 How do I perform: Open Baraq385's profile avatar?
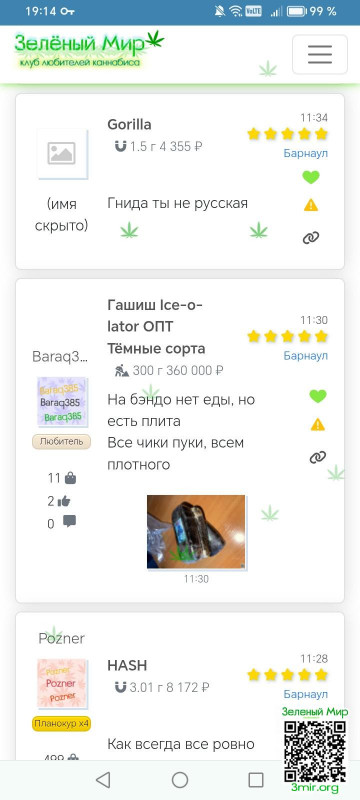62,402
